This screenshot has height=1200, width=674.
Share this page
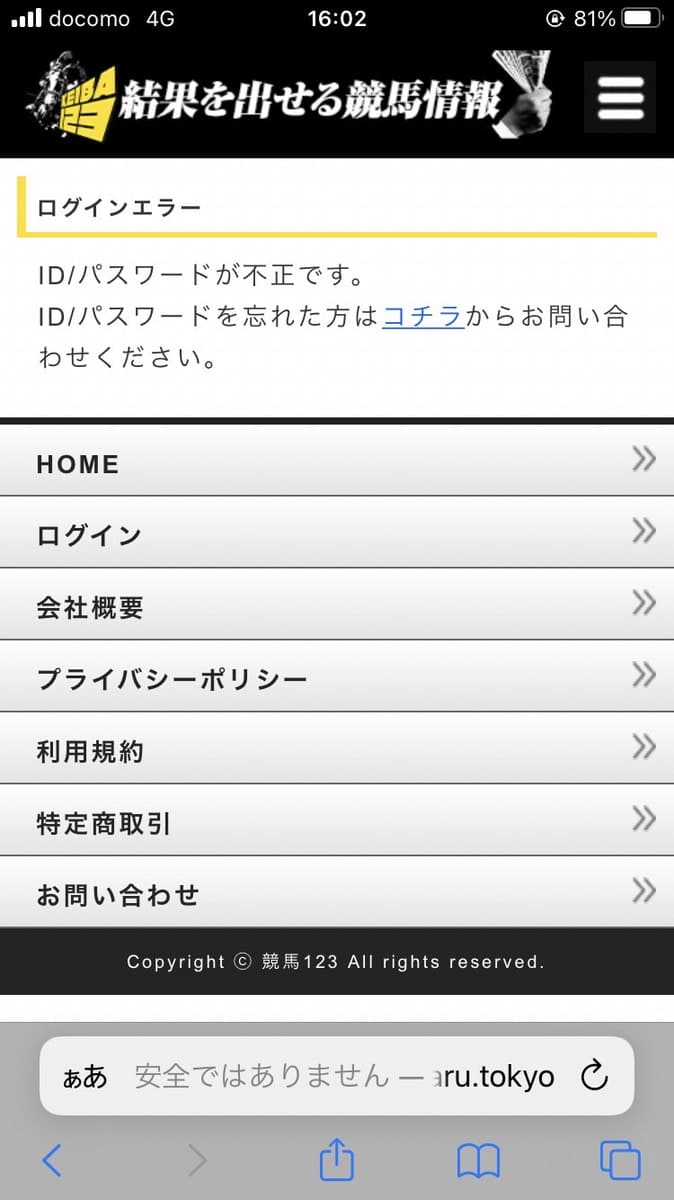(x=337, y=1160)
